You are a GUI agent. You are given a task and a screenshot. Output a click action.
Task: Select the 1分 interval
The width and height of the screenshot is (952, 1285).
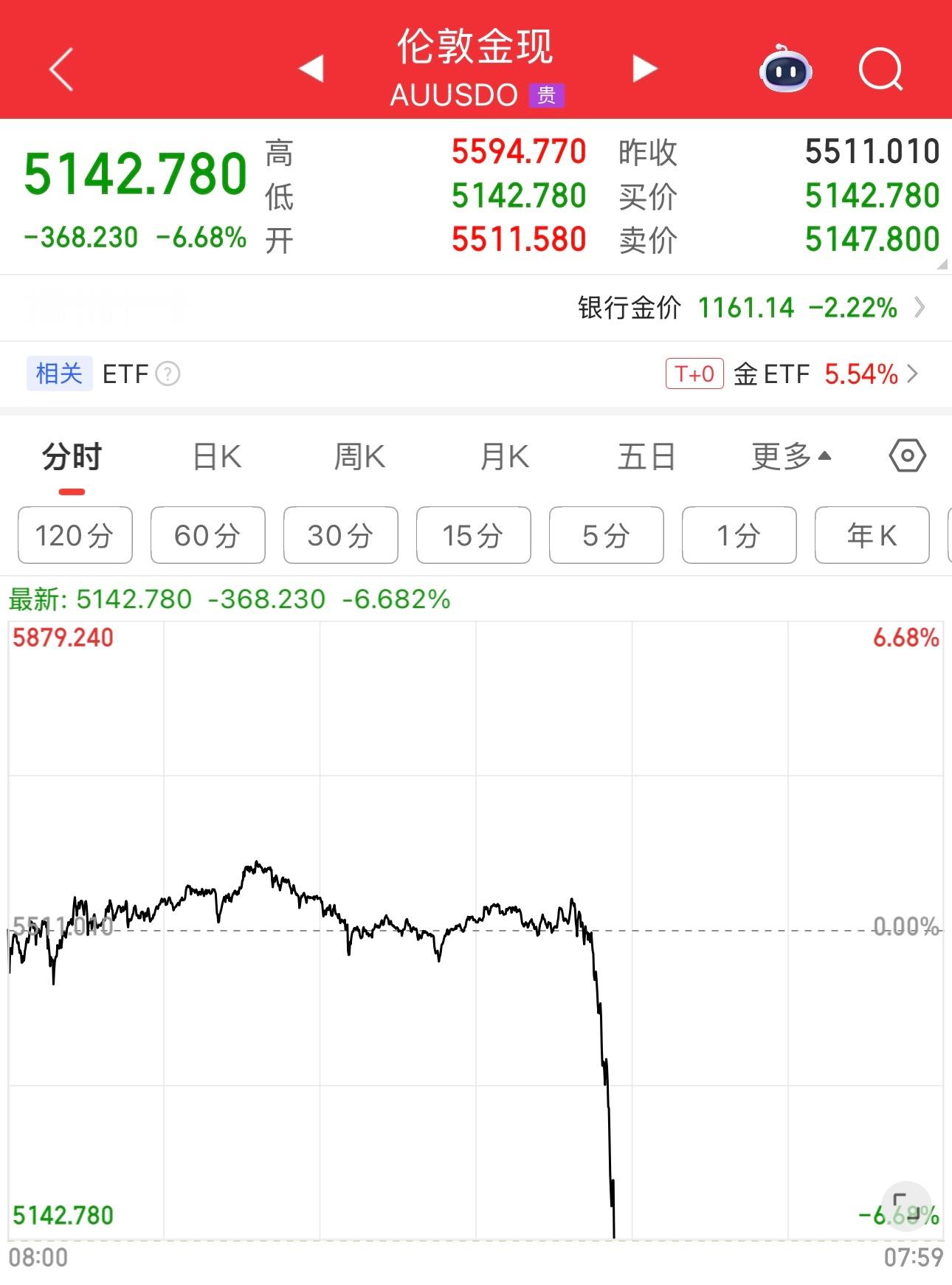pyautogui.click(x=739, y=536)
